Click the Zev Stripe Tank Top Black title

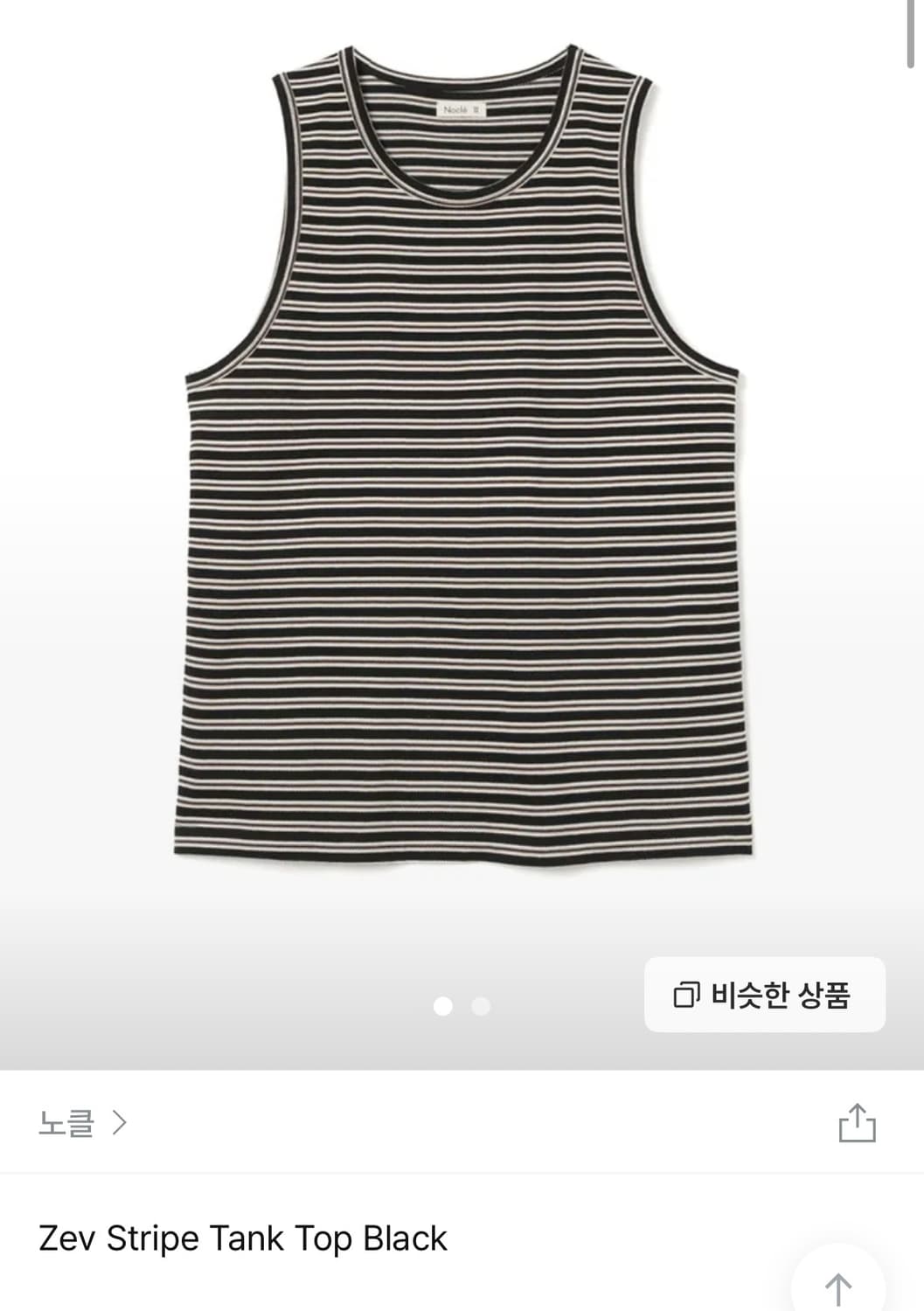[x=243, y=1238]
